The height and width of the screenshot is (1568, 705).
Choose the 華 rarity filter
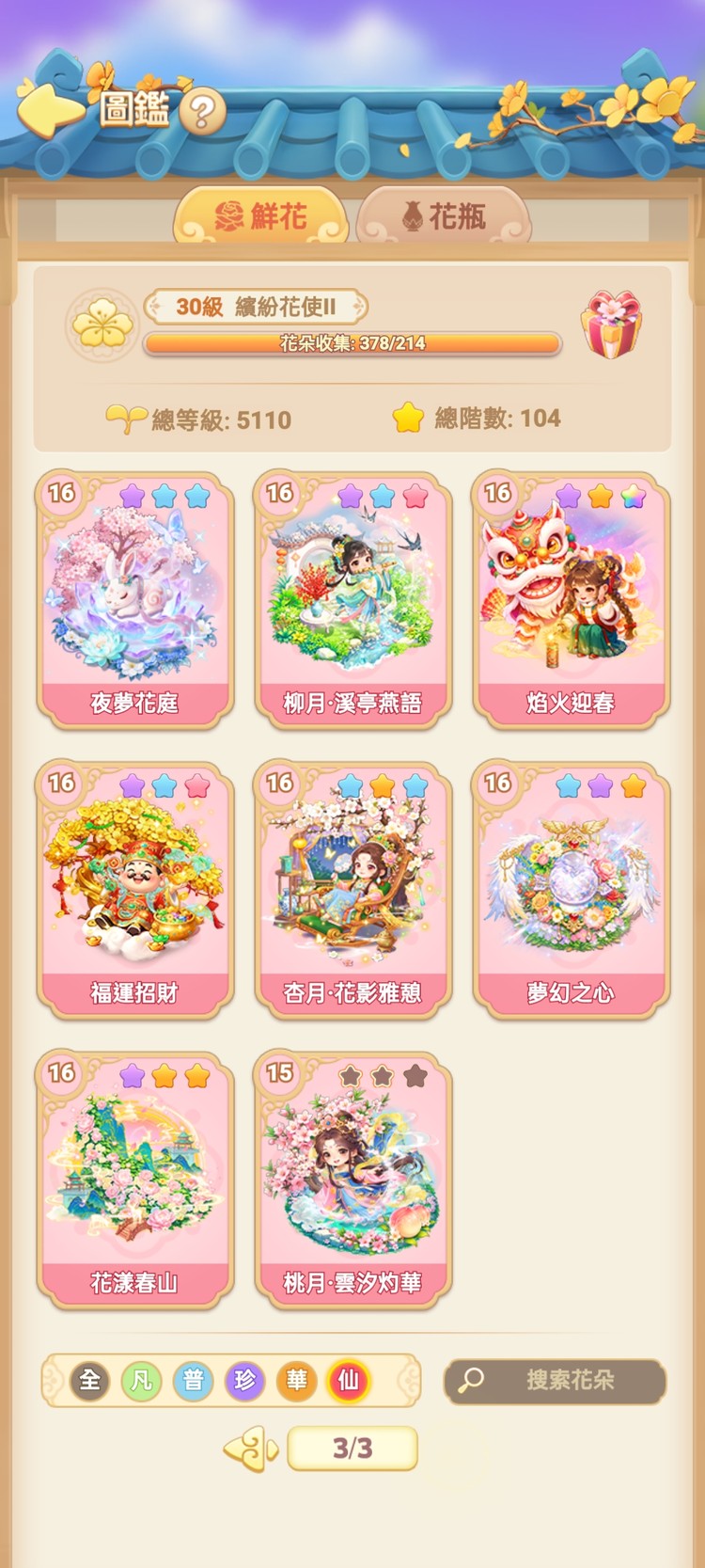coord(296,1381)
